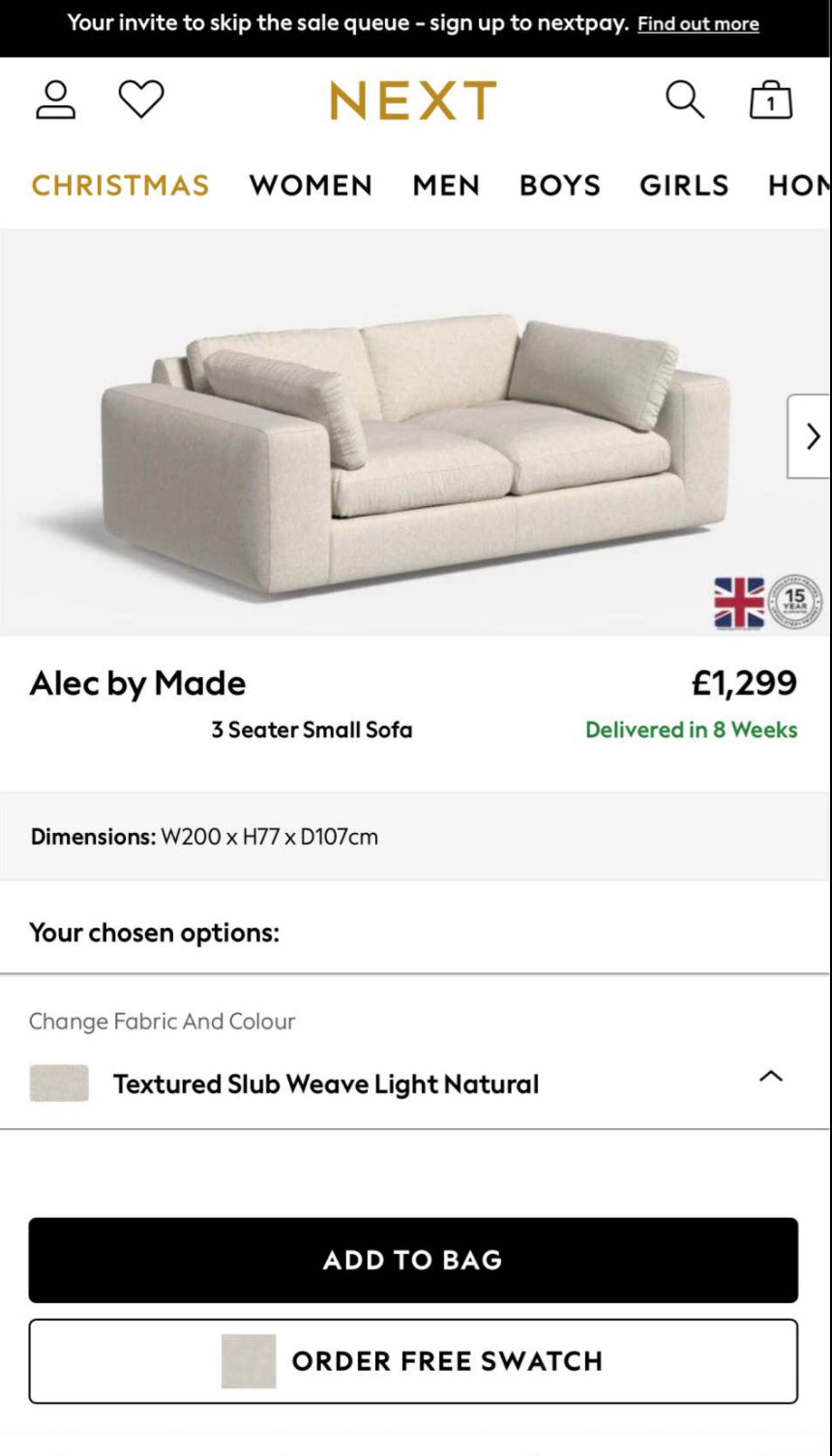Select the WOMEN tab
The image size is (832, 1456).
[311, 185]
